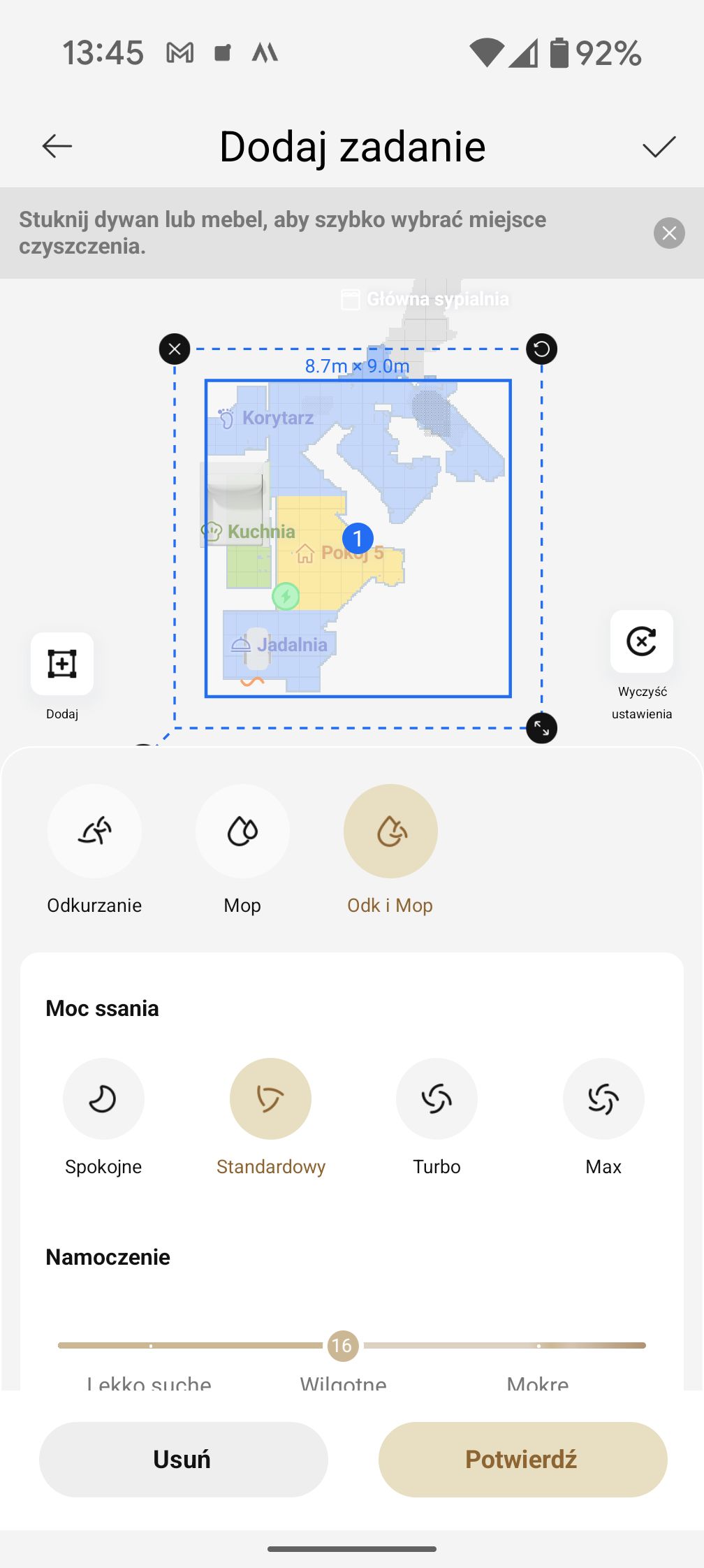Screen dimensions: 704x1568
Task: Set suction power to Spokojne
Action: [103, 1098]
